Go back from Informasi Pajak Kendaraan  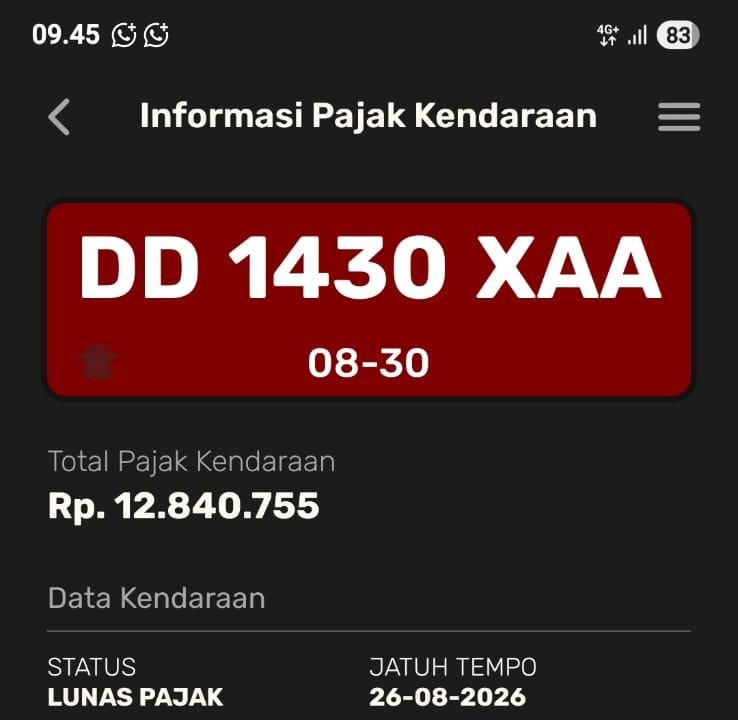pos(60,117)
